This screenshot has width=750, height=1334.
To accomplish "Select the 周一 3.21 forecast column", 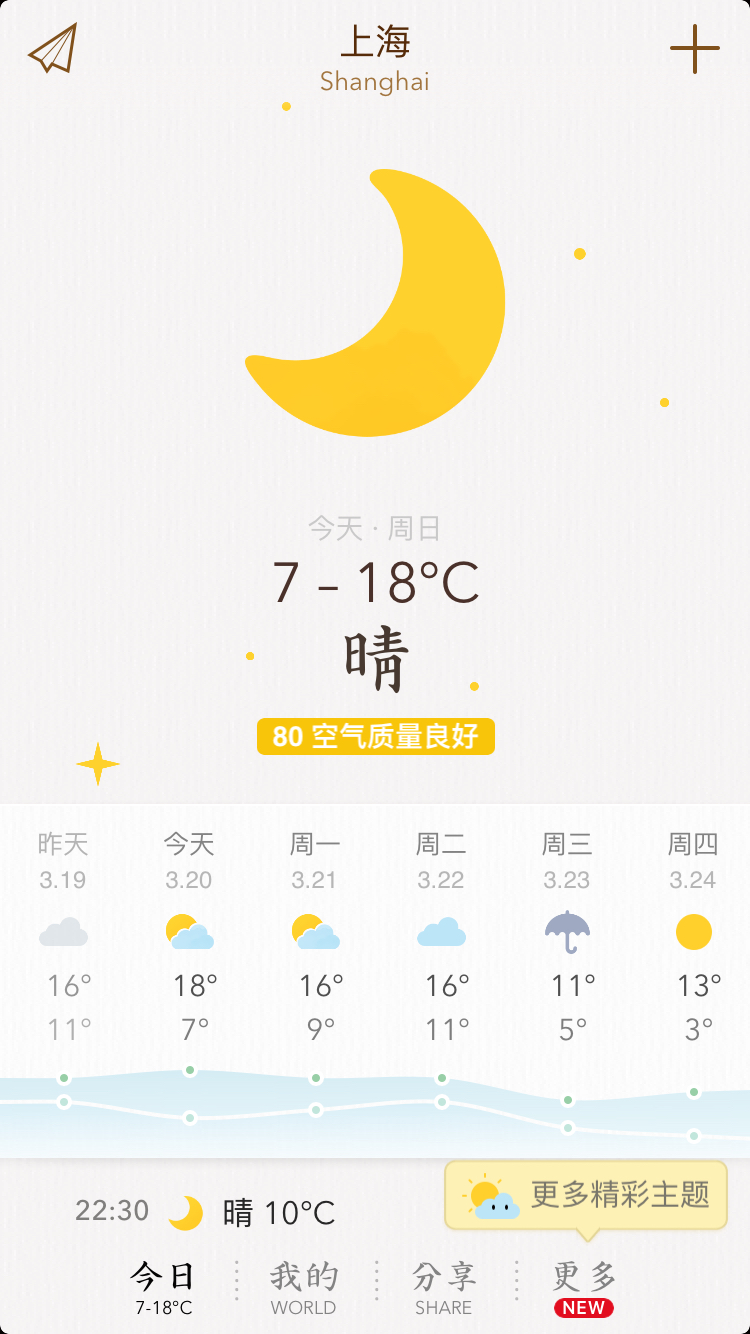I will pos(316,935).
